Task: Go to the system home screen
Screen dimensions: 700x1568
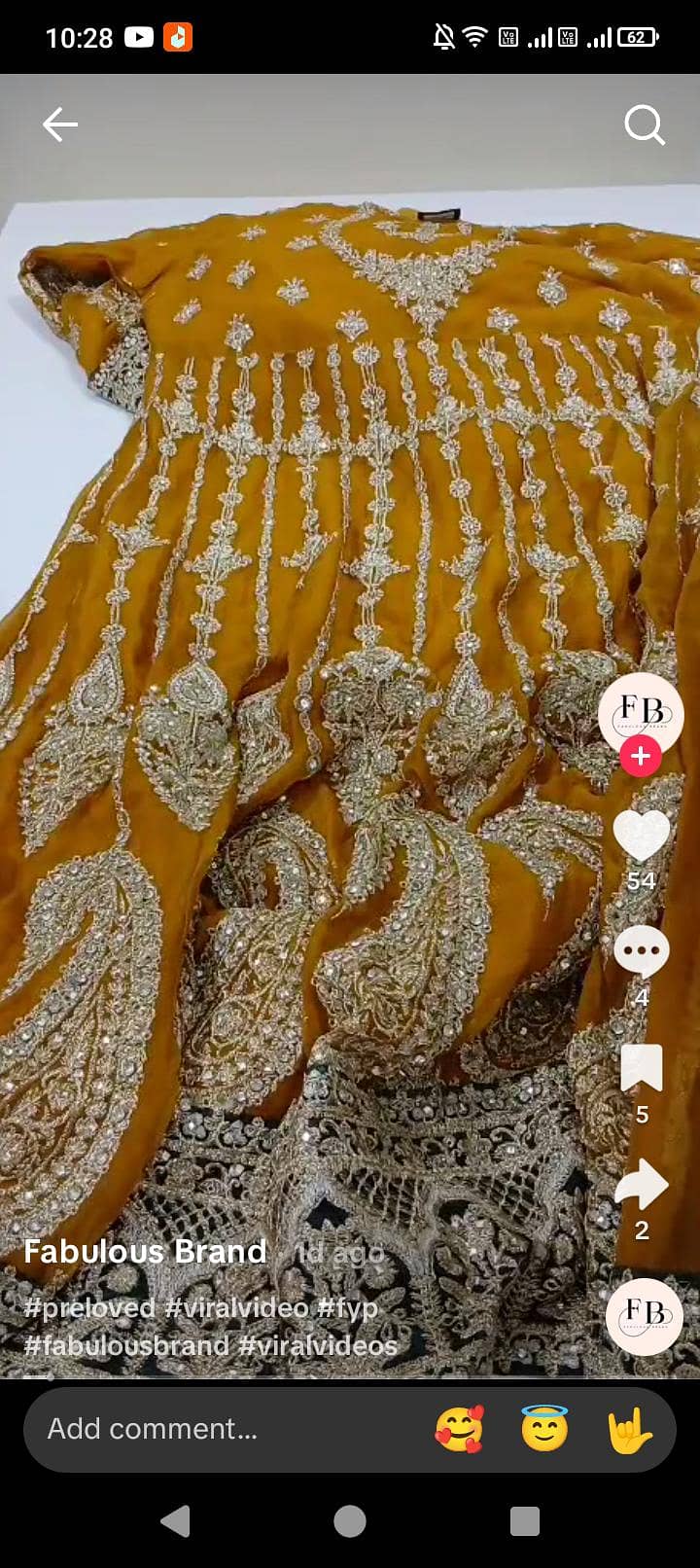Action: 350,1520
